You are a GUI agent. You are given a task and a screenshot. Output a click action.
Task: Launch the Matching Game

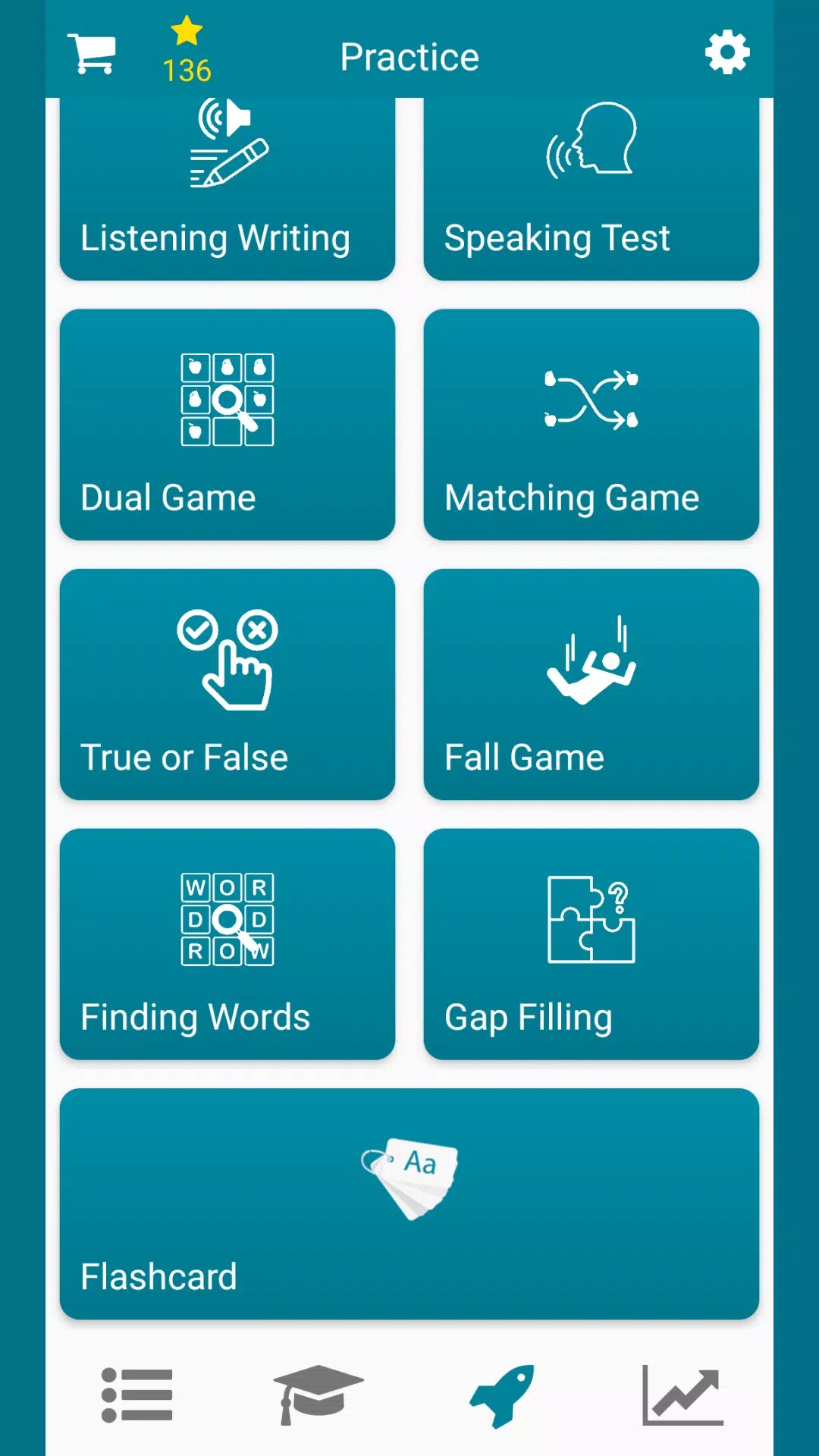591,425
